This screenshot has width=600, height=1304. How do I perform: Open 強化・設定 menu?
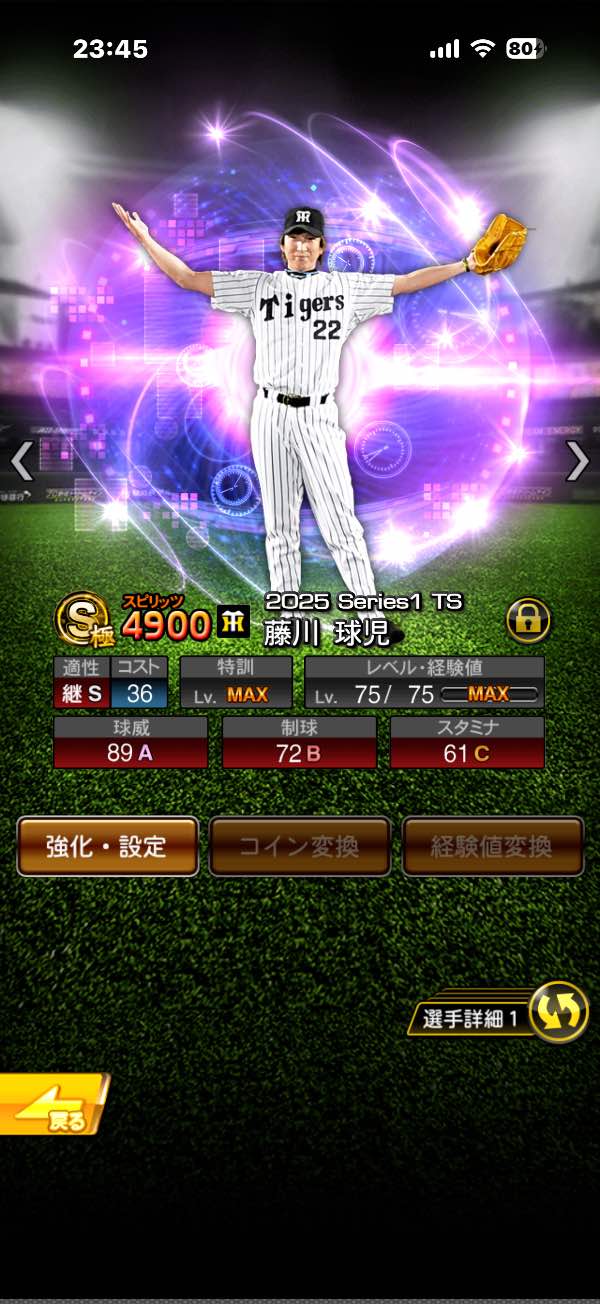(x=107, y=847)
